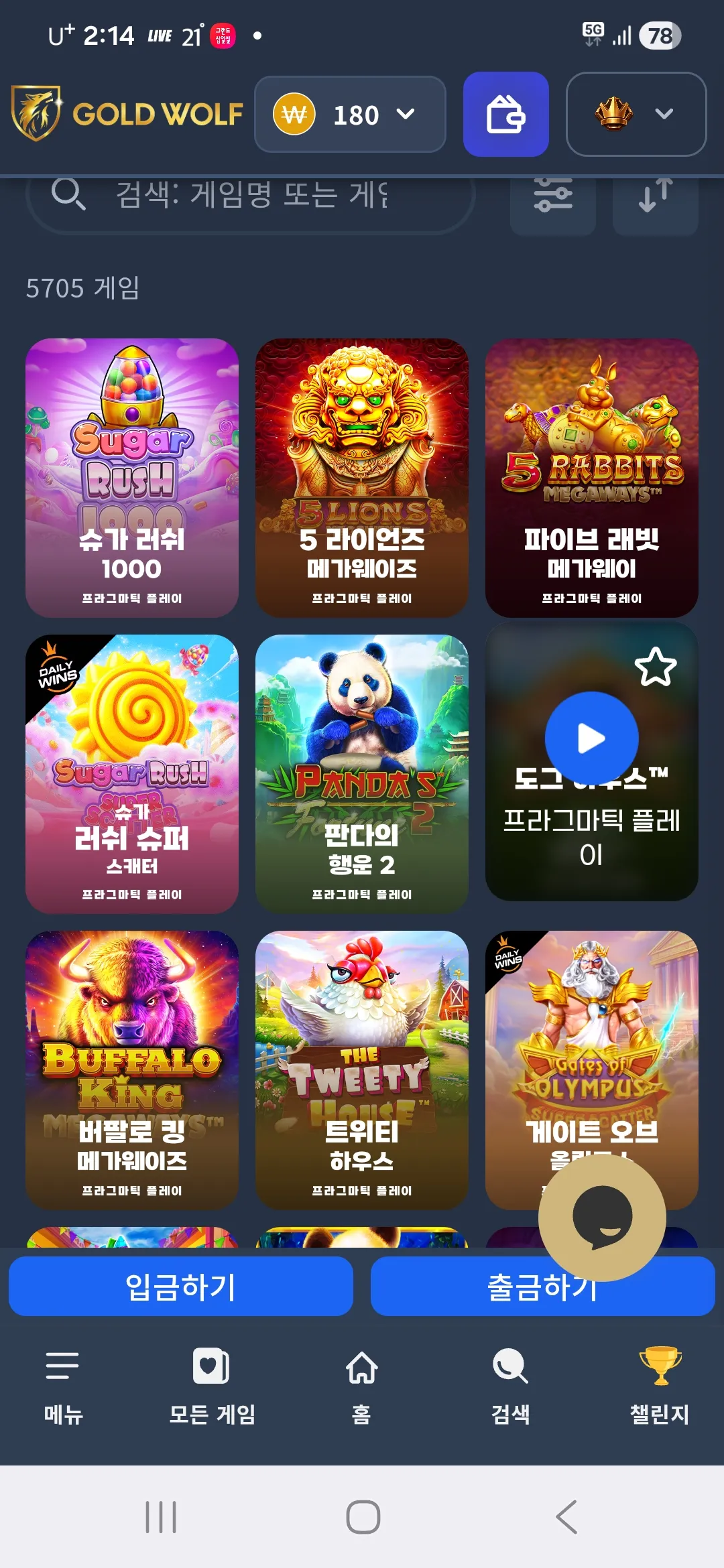
Task: Favorite the Dog House game with the star
Action: coord(656,667)
